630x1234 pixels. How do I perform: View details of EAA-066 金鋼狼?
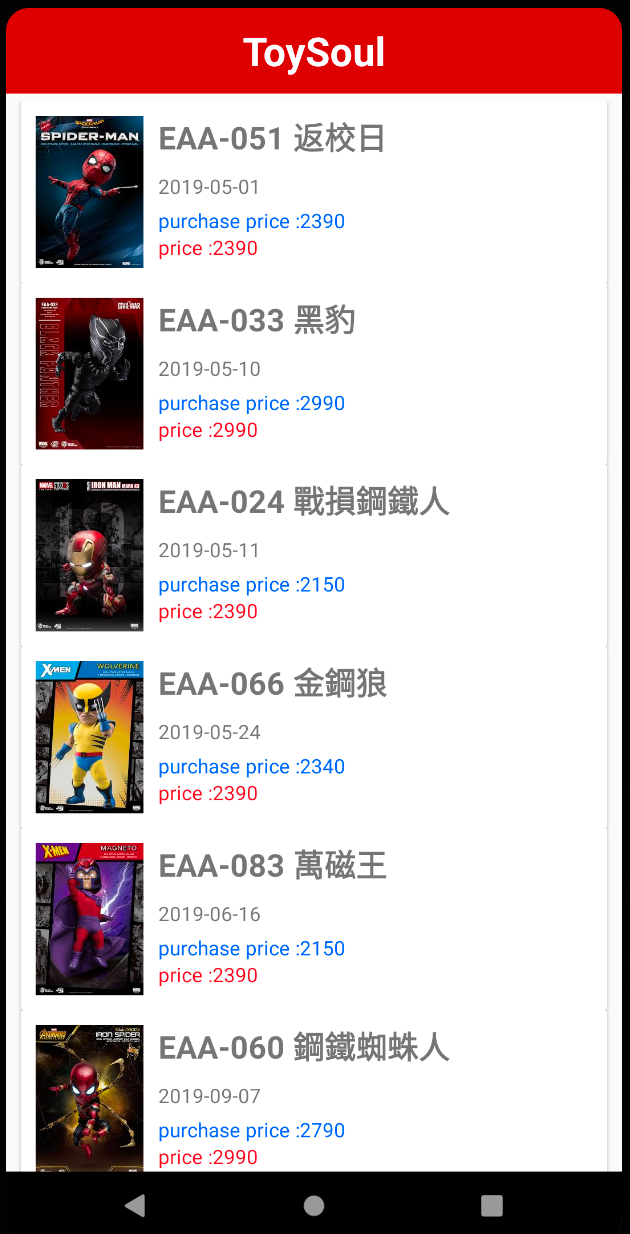[x=314, y=737]
